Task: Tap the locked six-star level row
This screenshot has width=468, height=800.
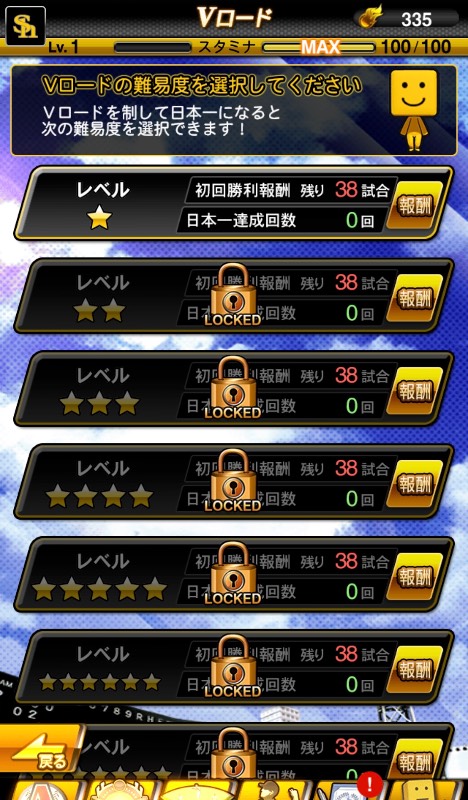Action: click(x=233, y=667)
